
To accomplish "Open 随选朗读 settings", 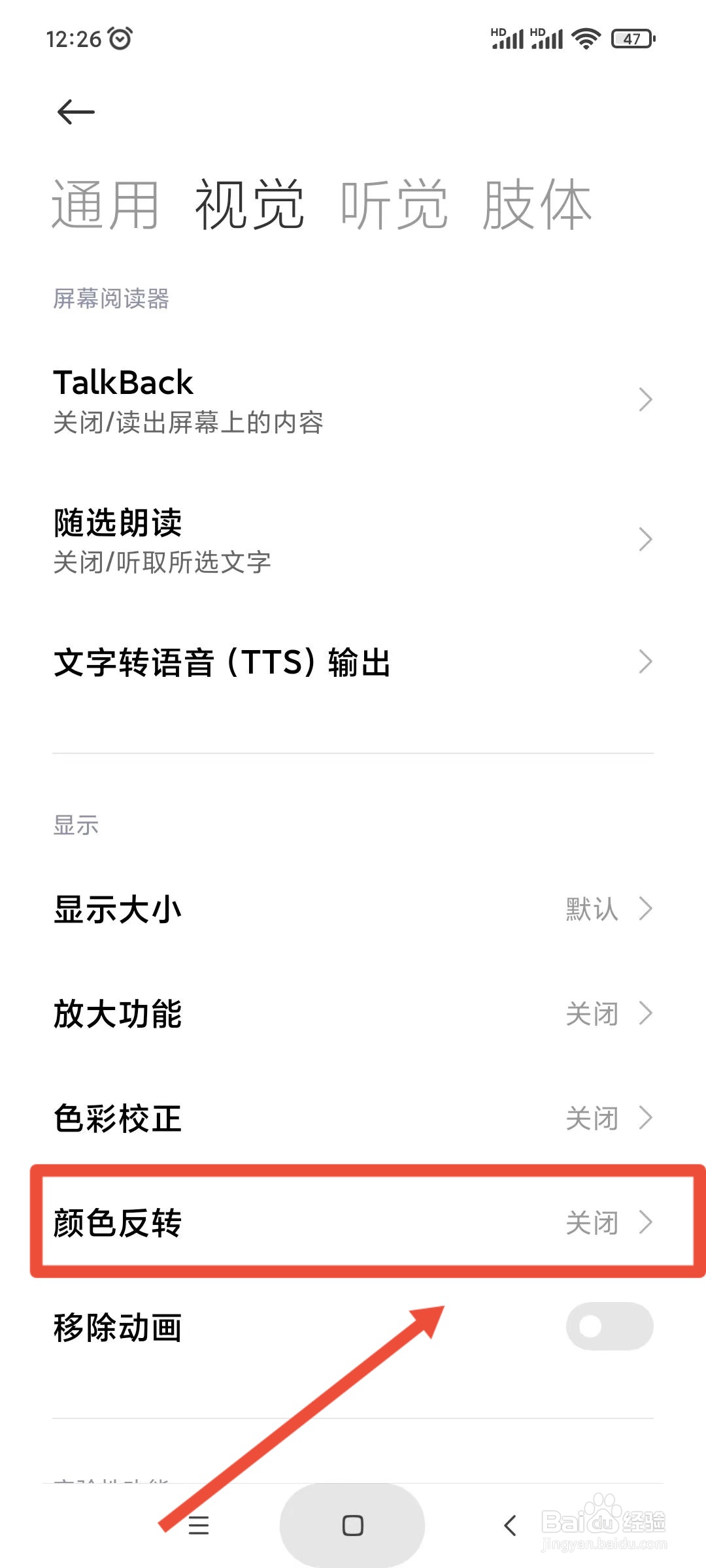I will (x=353, y=540).
